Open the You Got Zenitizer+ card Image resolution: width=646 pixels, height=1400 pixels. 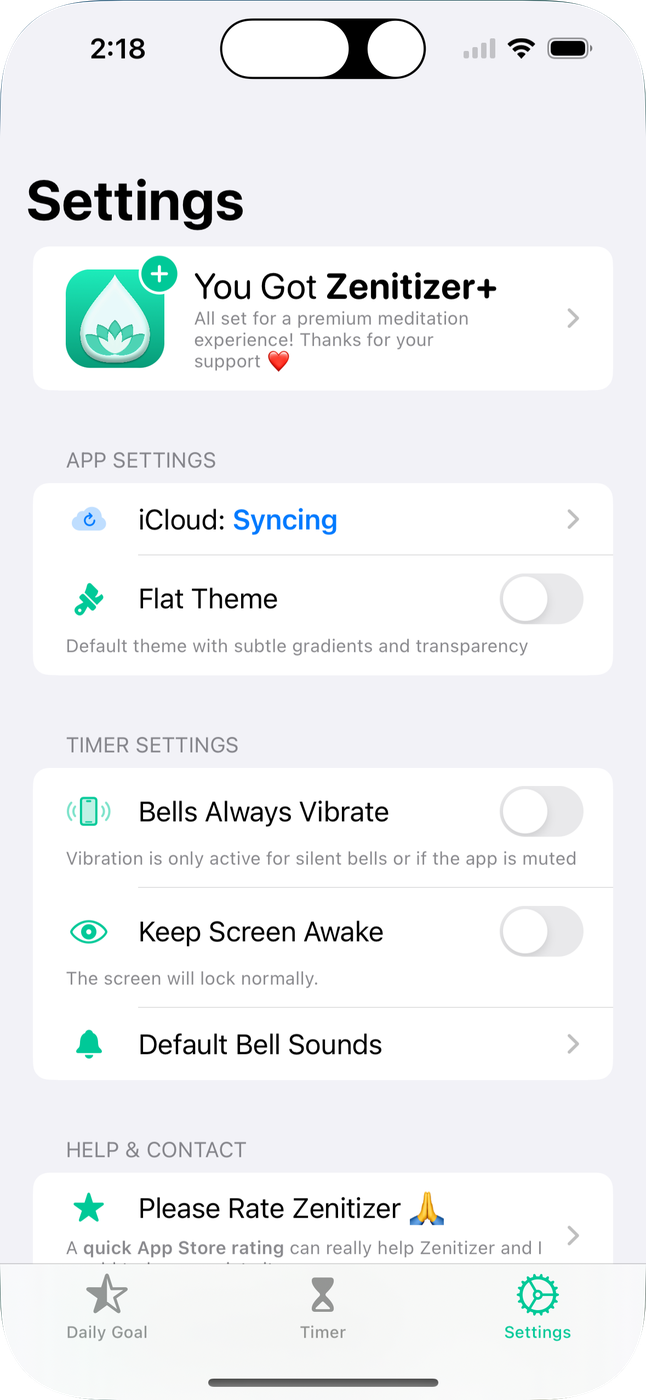322,318
